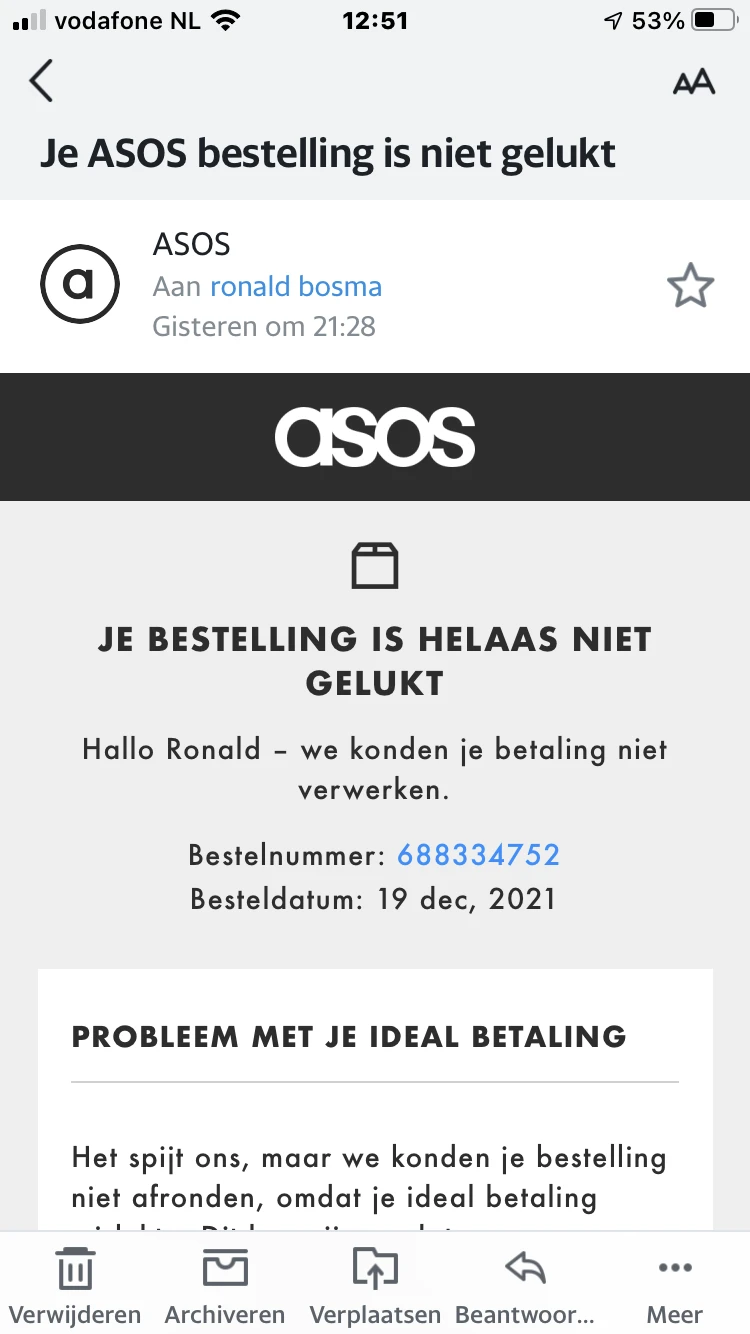
Task: Go back to the inbox
Action: [x=41, y=81]
